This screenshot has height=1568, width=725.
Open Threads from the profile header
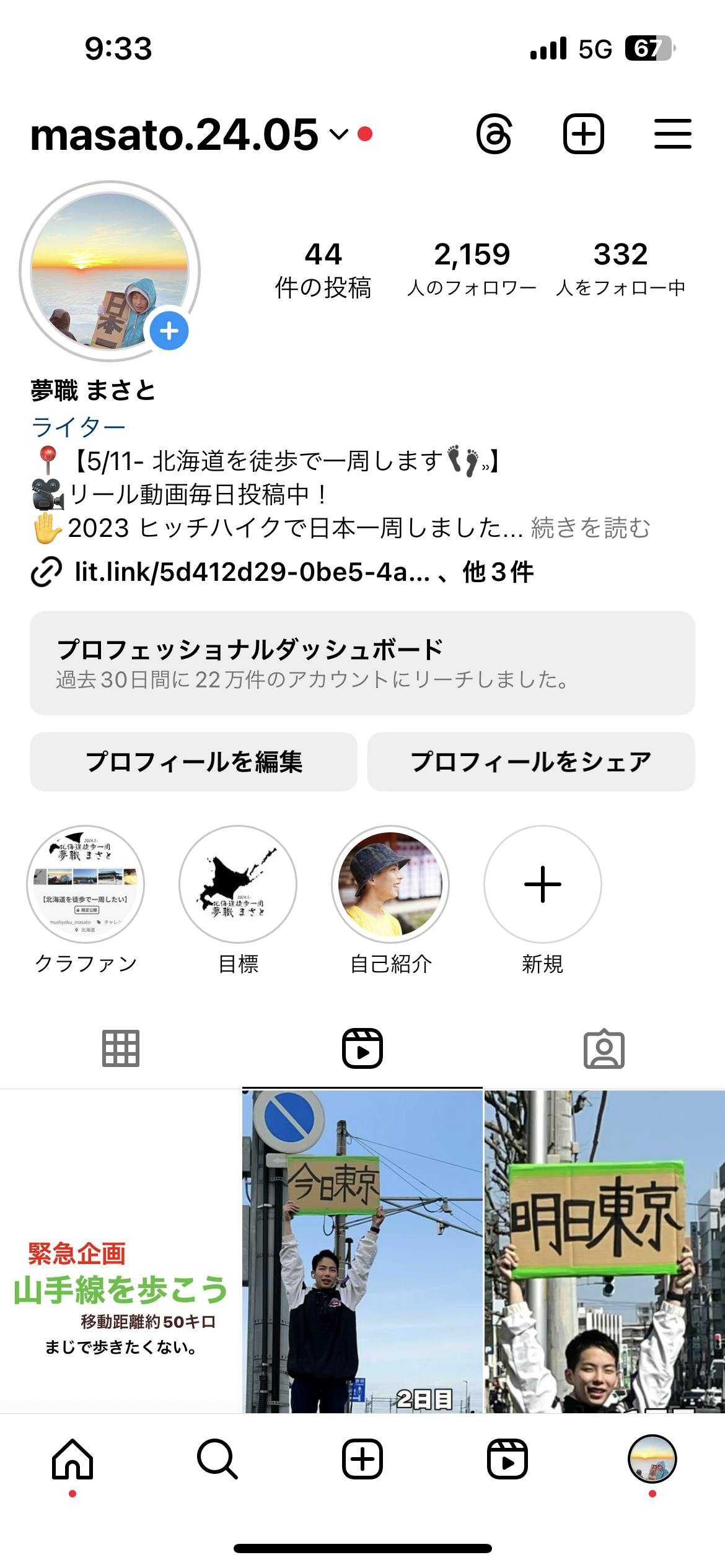point(494,134)
